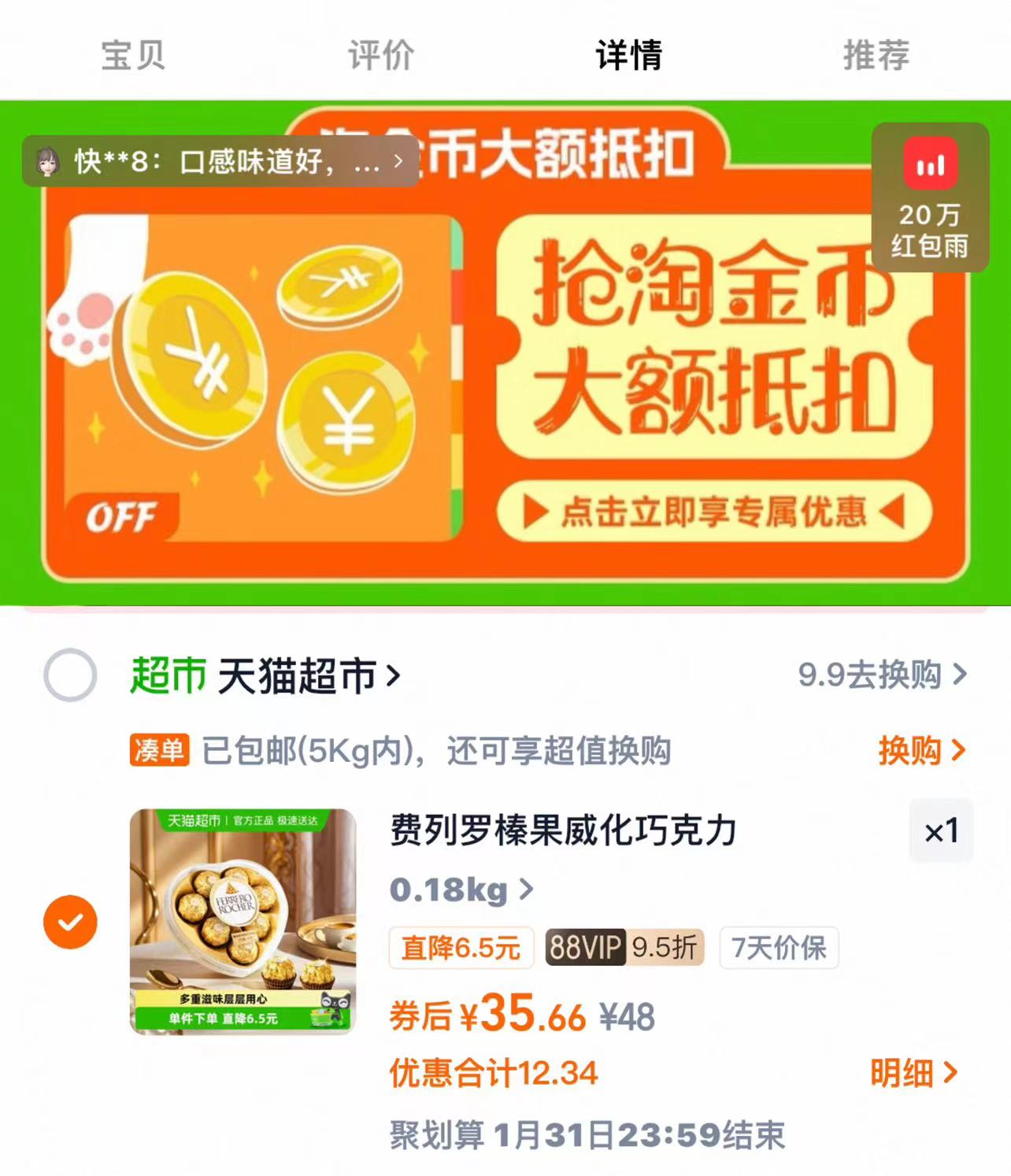Open the comment bubble from user 快**8
Screen dimensions: 1011x1176
pos(220,161)
